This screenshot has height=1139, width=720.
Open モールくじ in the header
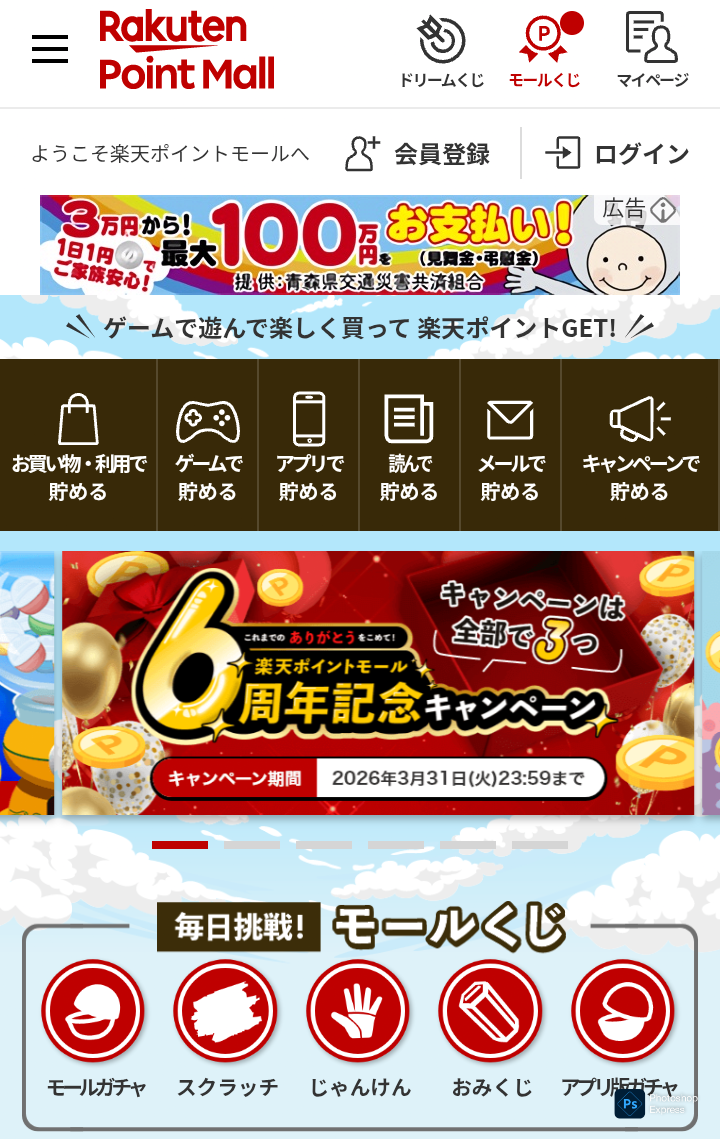(544, 52)
